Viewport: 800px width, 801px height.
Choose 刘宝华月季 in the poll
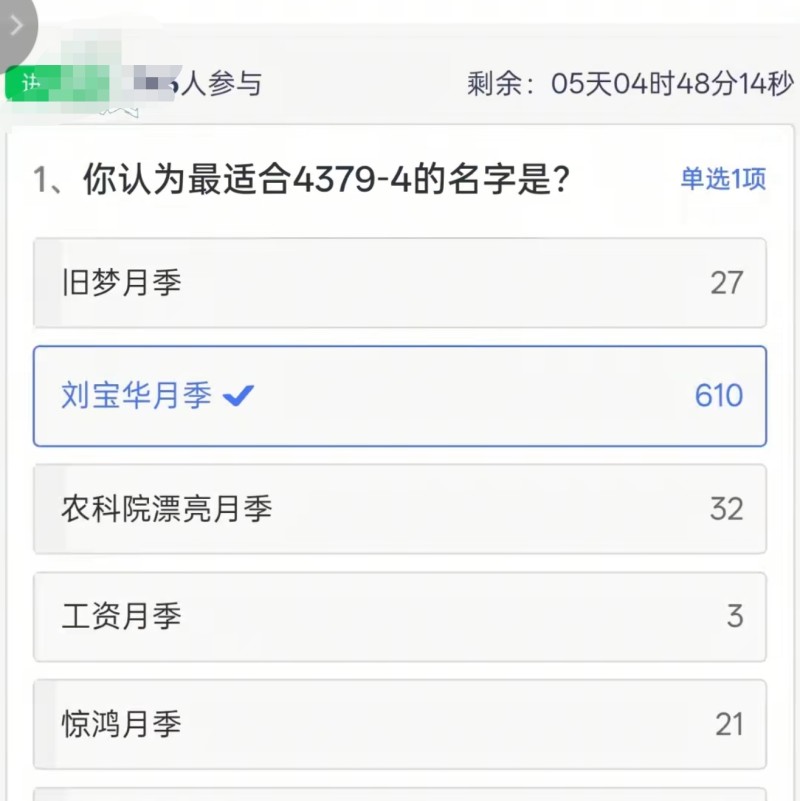[x=400, y=396]
